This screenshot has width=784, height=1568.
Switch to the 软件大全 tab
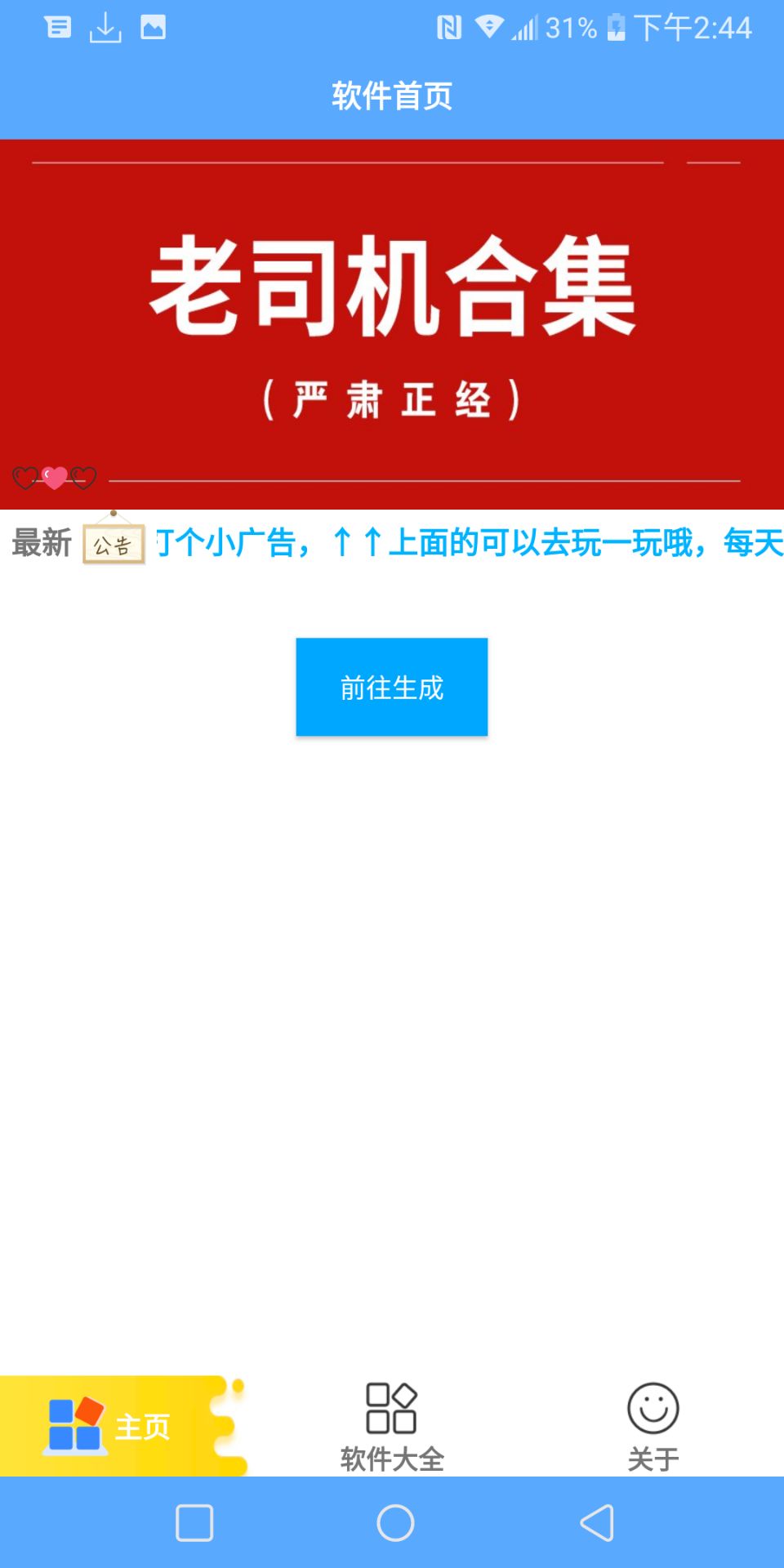392,1427
